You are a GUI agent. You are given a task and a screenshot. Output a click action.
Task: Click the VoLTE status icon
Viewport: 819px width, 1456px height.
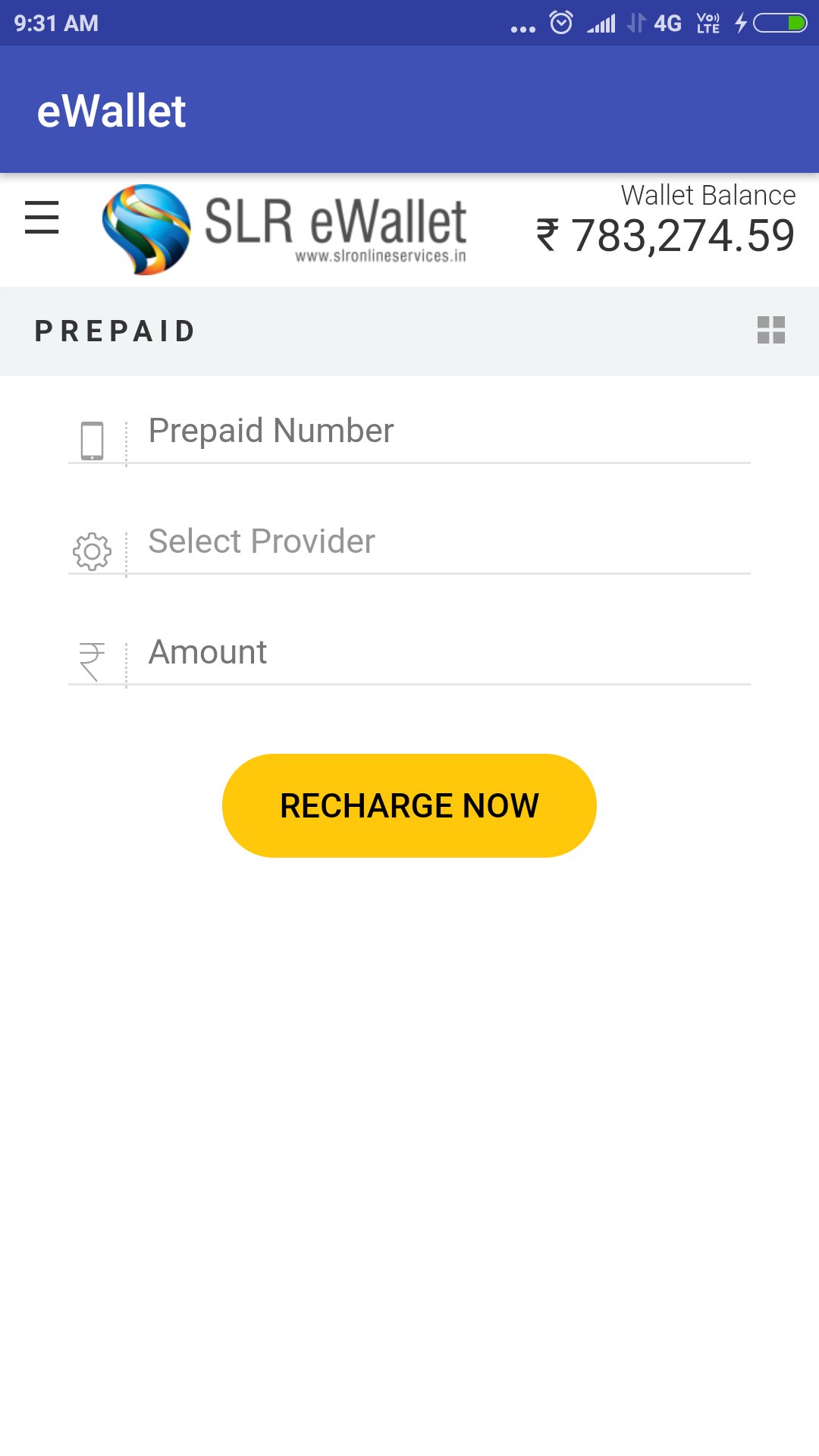pos(707,24)
